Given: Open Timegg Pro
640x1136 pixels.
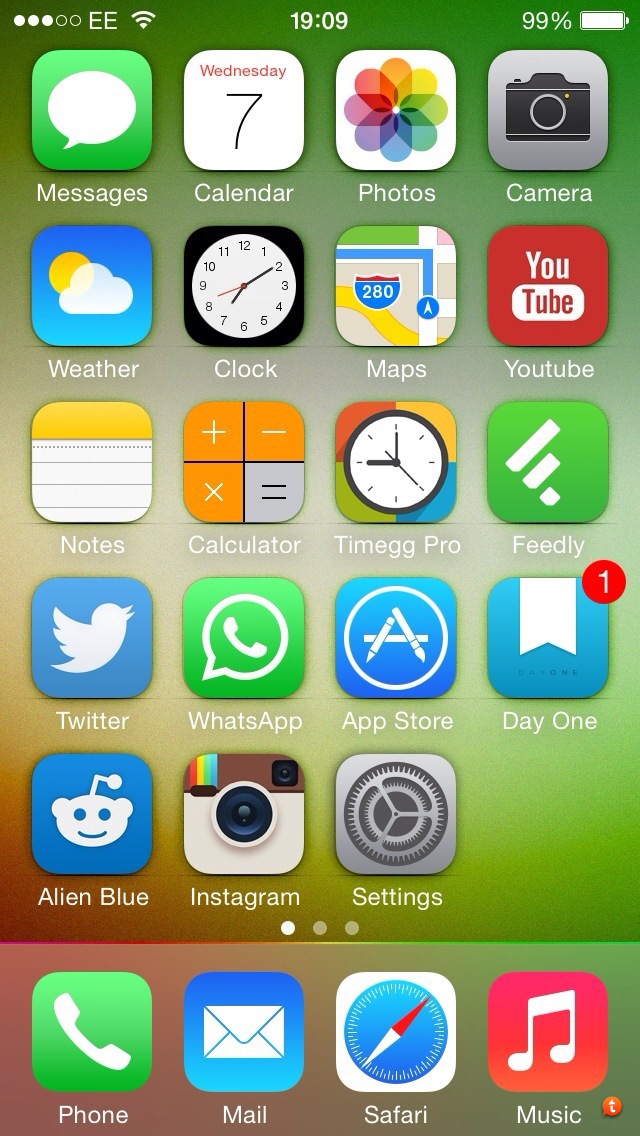Looking at the screenshot, I should [396, 462].
